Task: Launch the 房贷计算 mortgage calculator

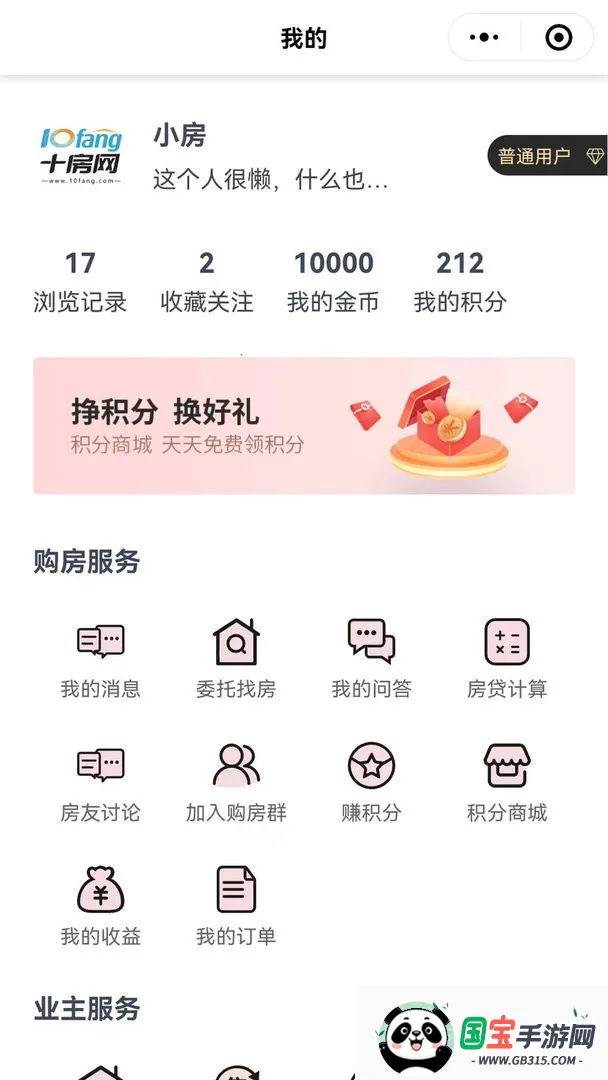Action: 507,658
